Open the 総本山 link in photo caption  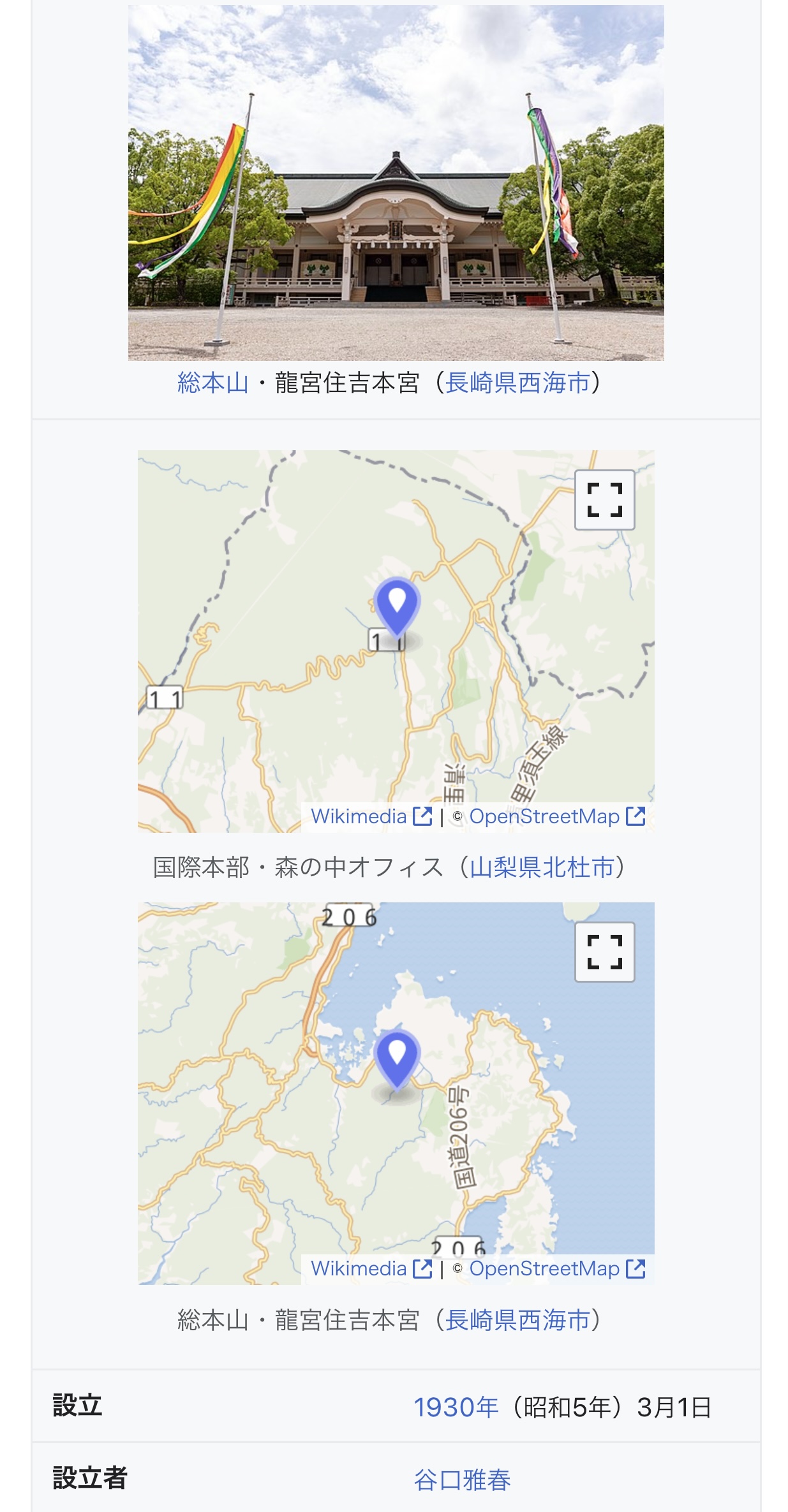[213, 383]
